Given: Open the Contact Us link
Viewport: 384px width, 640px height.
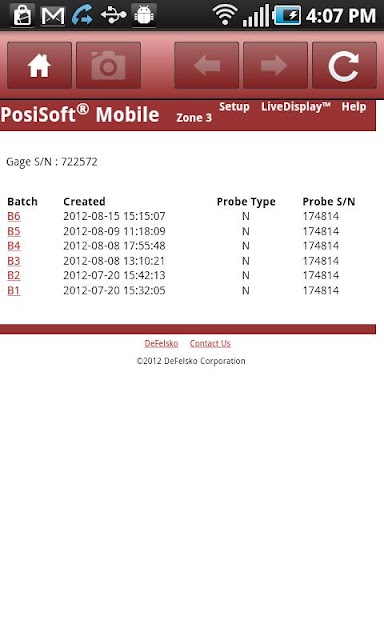Looking at the screenshot, I should point(210,343).
